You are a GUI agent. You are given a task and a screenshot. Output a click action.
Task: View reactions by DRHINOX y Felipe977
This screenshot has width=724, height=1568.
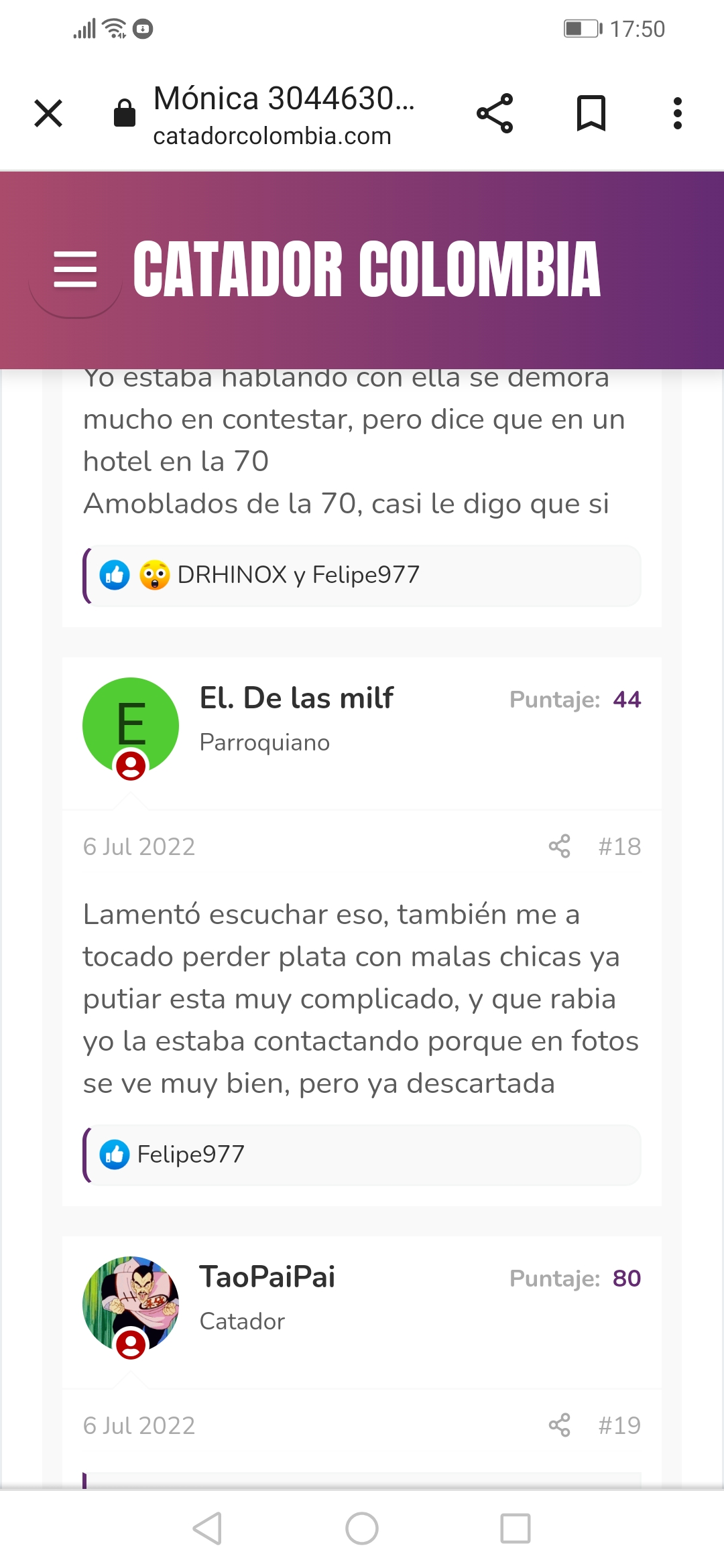pyautogui.click(x=362, y=576)
